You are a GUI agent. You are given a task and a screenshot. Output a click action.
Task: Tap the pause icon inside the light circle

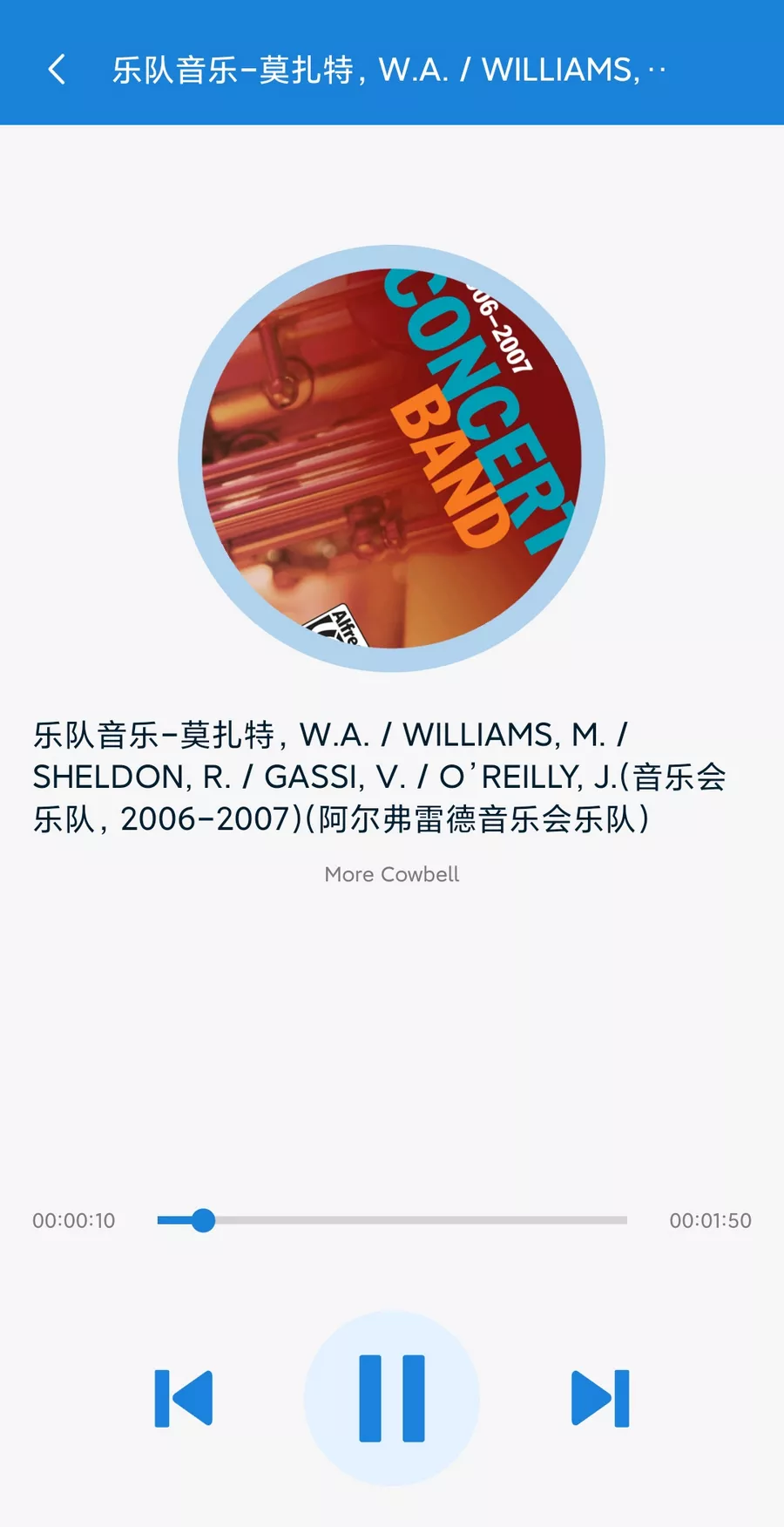pos(392,1395)
